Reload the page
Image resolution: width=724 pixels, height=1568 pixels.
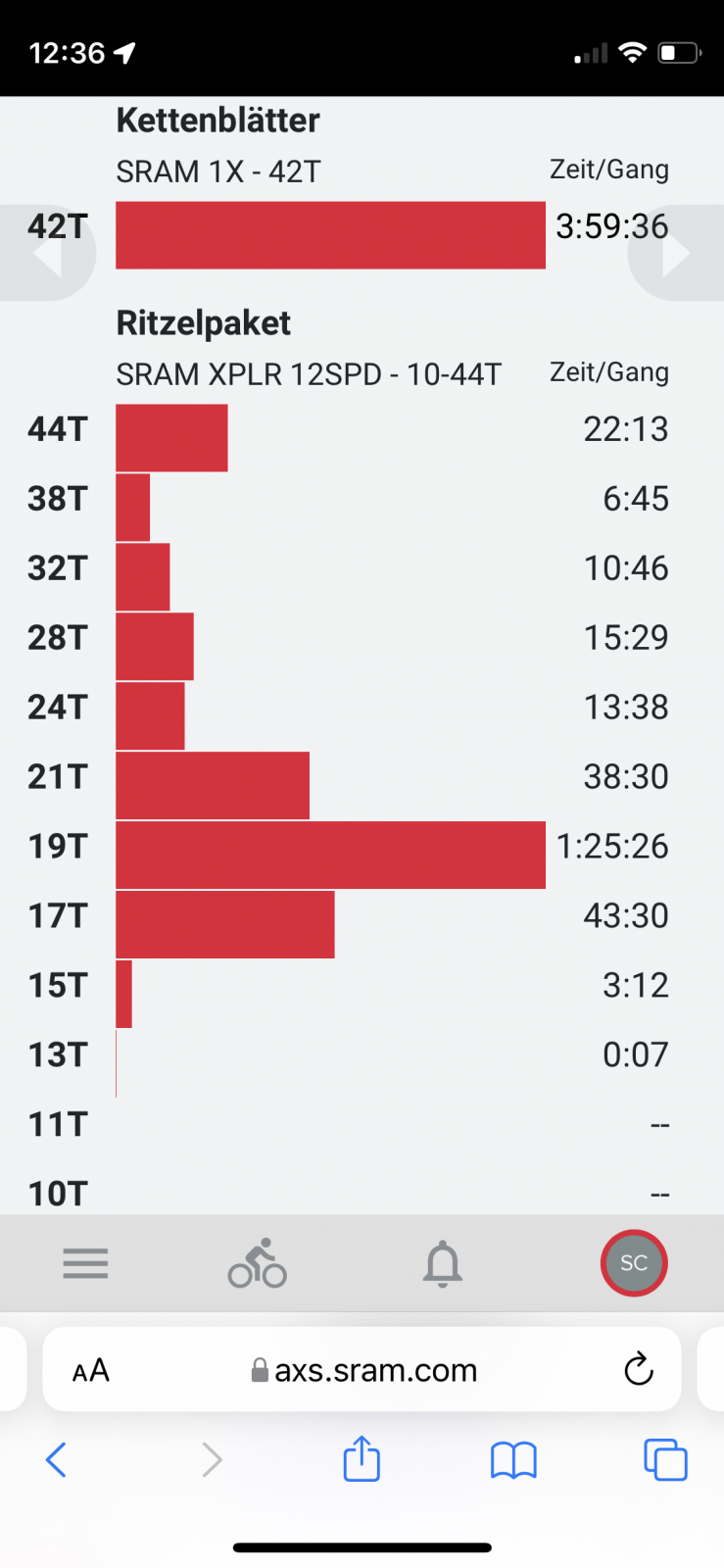tap(639, 1369)
